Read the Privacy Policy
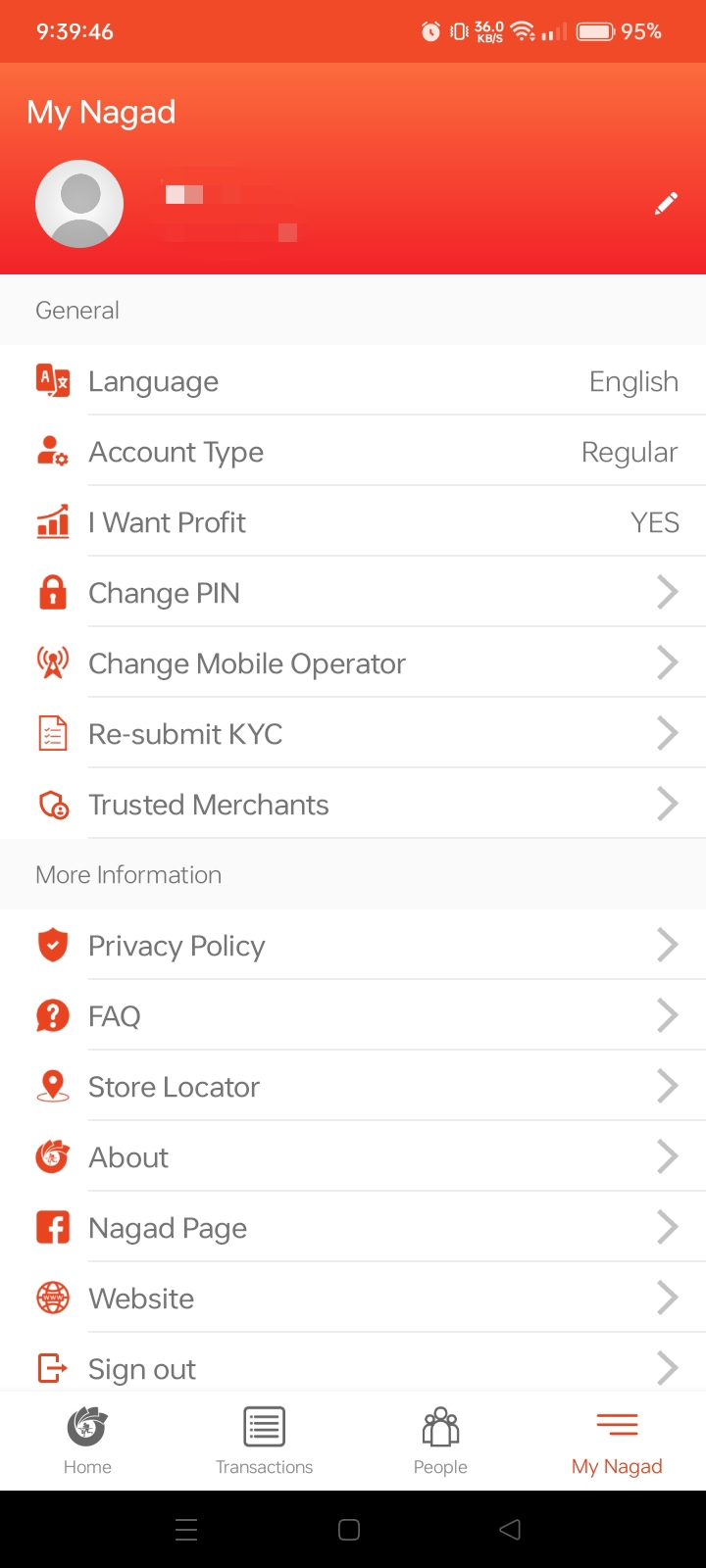 [x=353, y=945]
